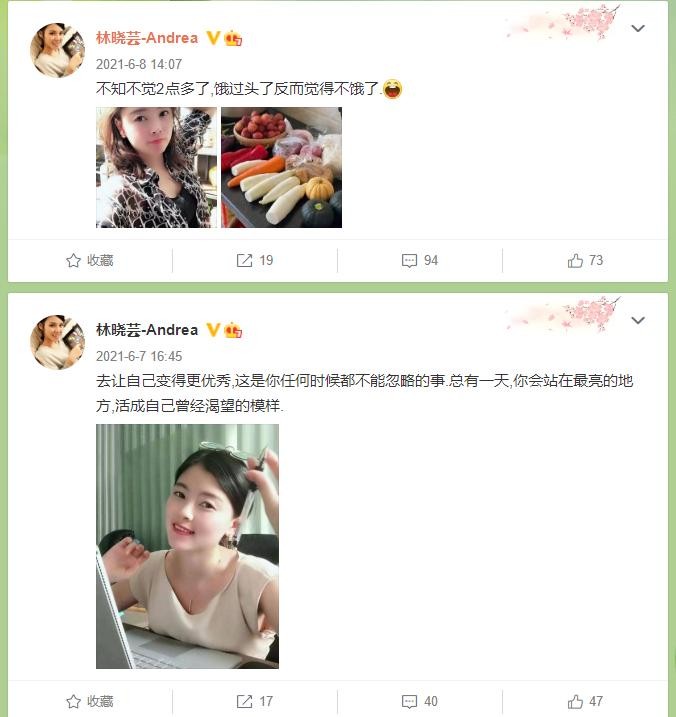676x717 pixels.
Task: Like the 2021-6-7 post with 47 likes
Action: (585, 701)
